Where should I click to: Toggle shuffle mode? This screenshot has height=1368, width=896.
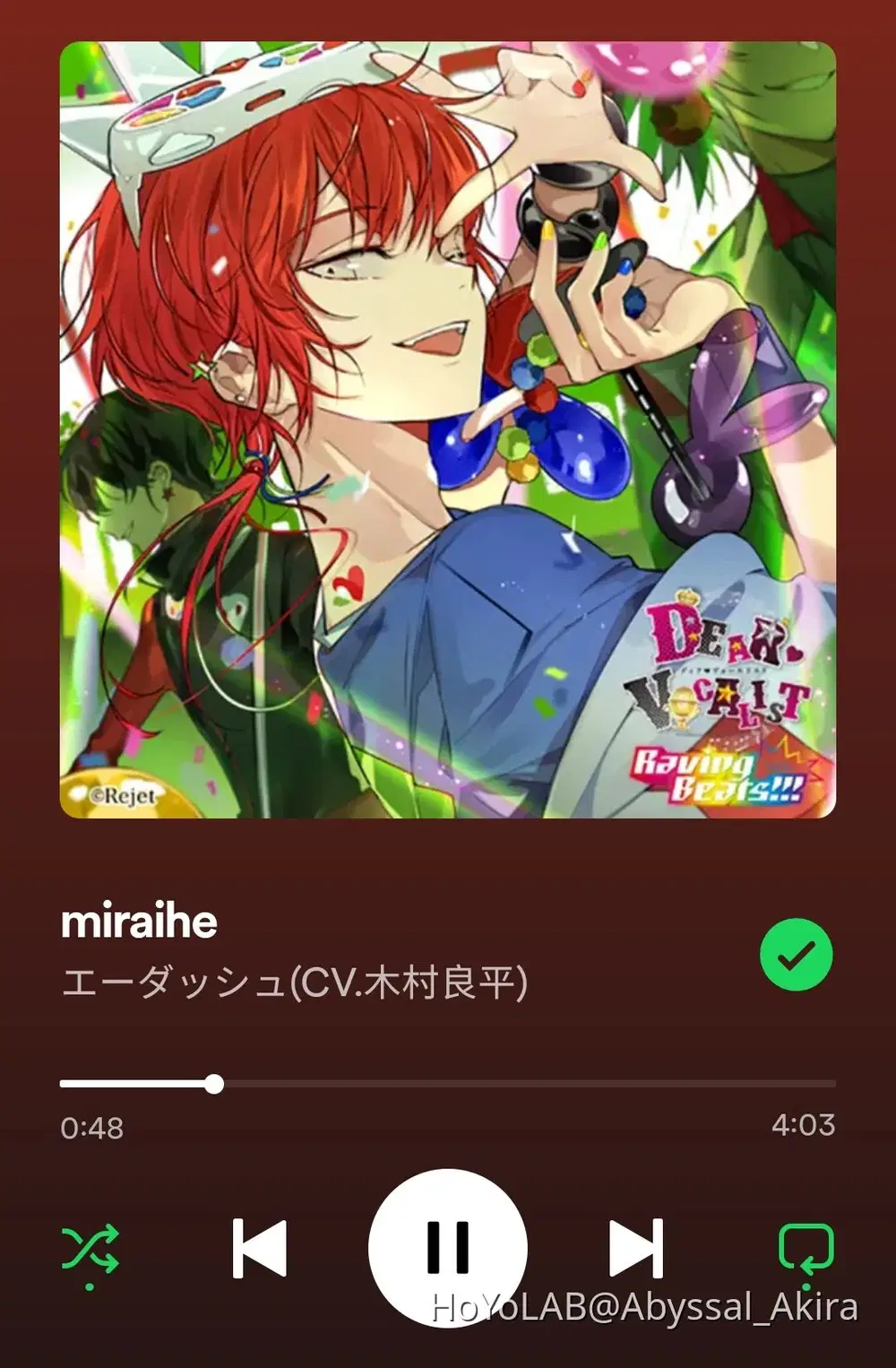(90, 1247)
